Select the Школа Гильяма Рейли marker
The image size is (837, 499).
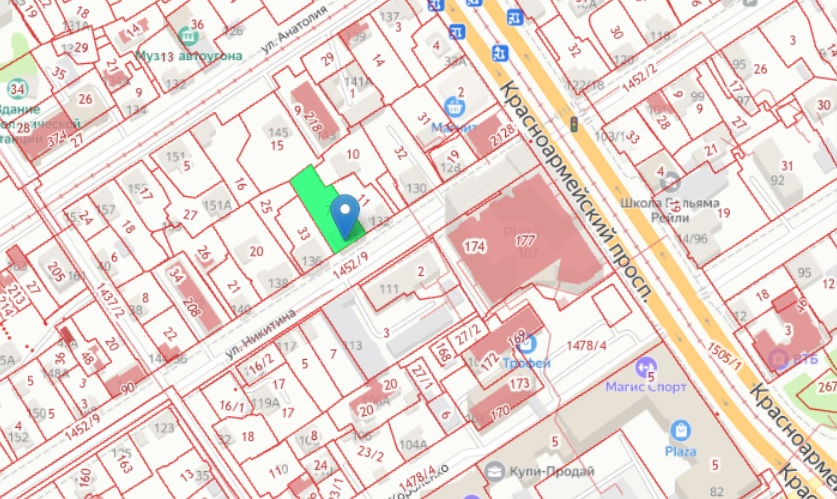(671, 181)
